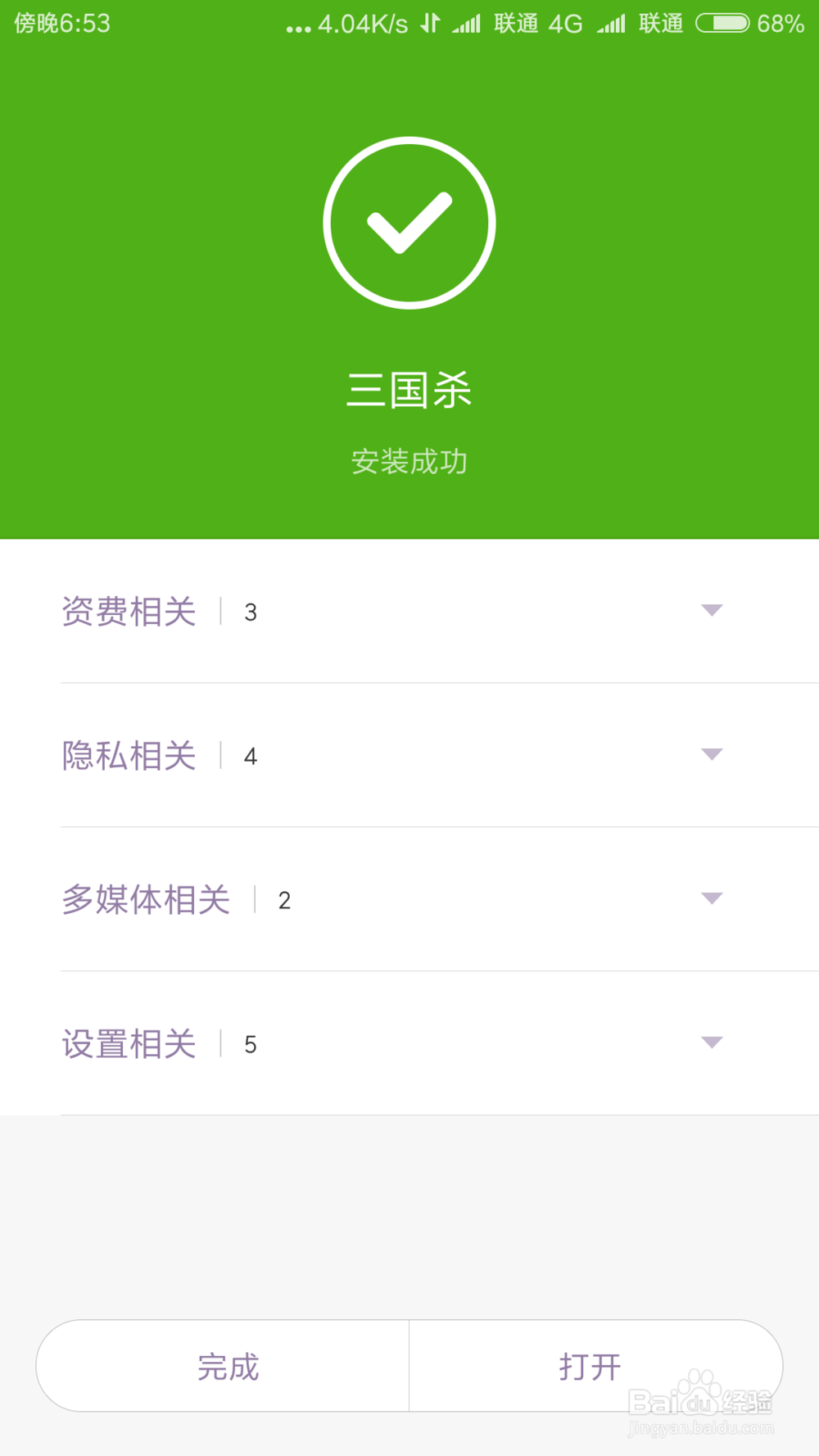Expand the 设置相关 permissions section
819x1456 pixels.
click(409, 1043)
